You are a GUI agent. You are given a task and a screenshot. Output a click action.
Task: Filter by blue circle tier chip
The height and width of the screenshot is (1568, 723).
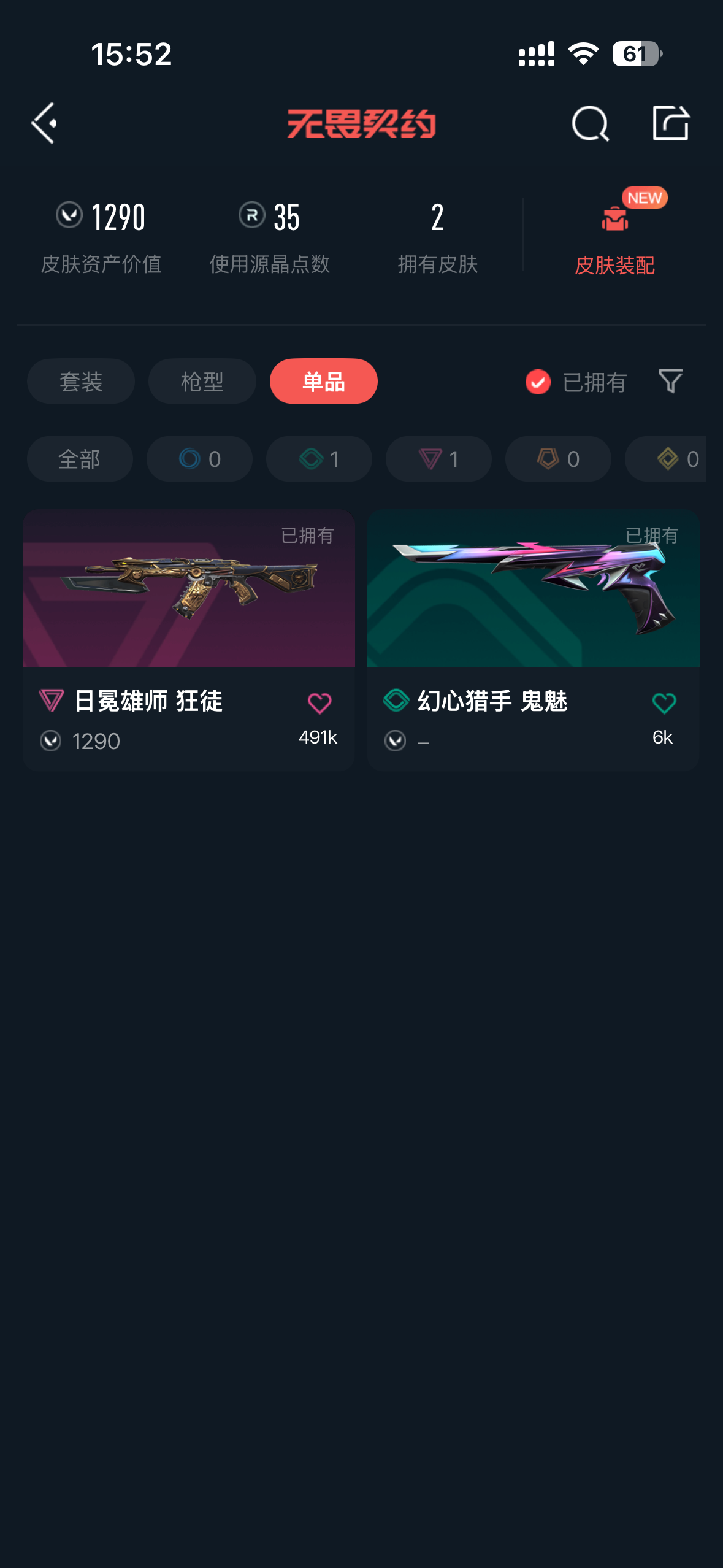click(199, 459)
